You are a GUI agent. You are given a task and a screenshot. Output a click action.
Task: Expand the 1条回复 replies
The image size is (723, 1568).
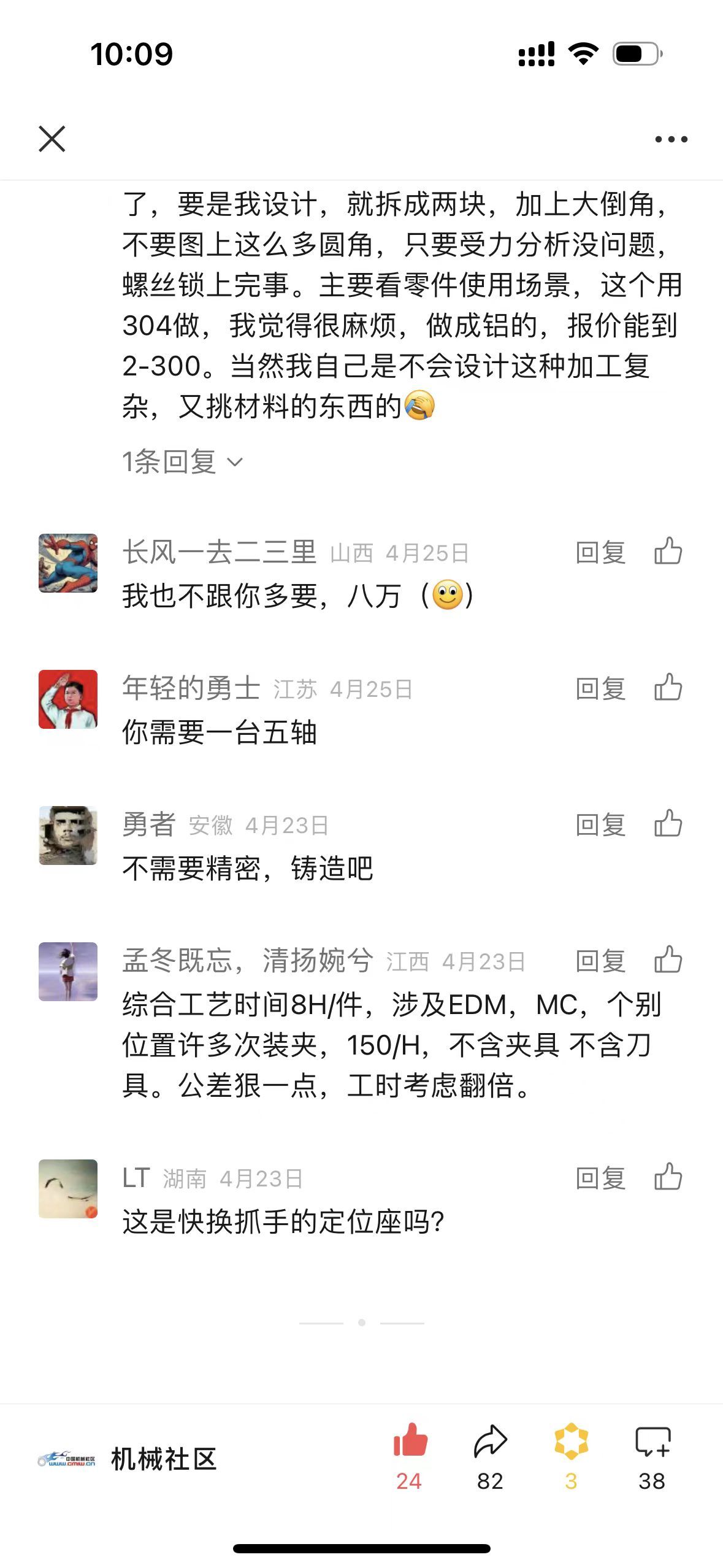click(x=182, y=461)
